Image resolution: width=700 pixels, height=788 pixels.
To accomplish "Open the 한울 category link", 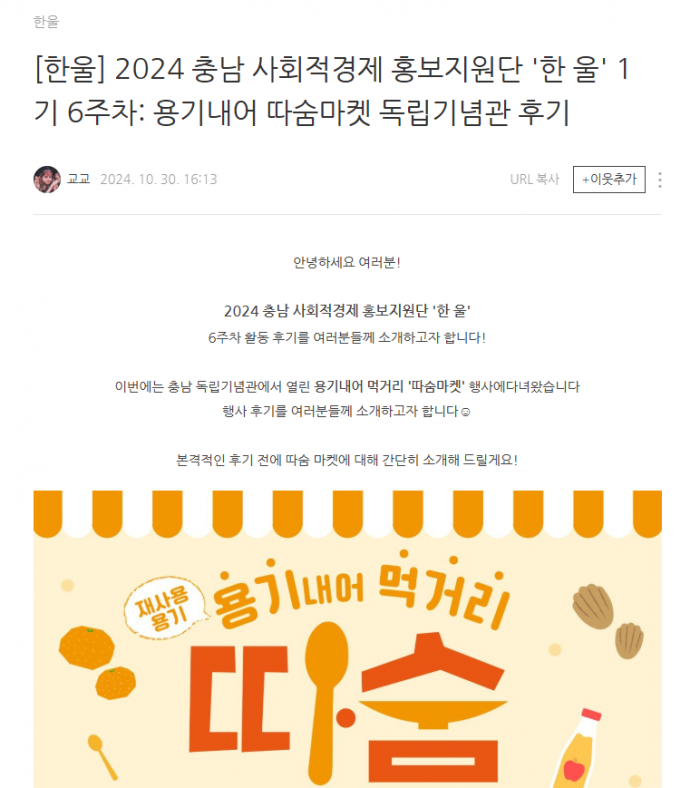I will coord(45,21).
